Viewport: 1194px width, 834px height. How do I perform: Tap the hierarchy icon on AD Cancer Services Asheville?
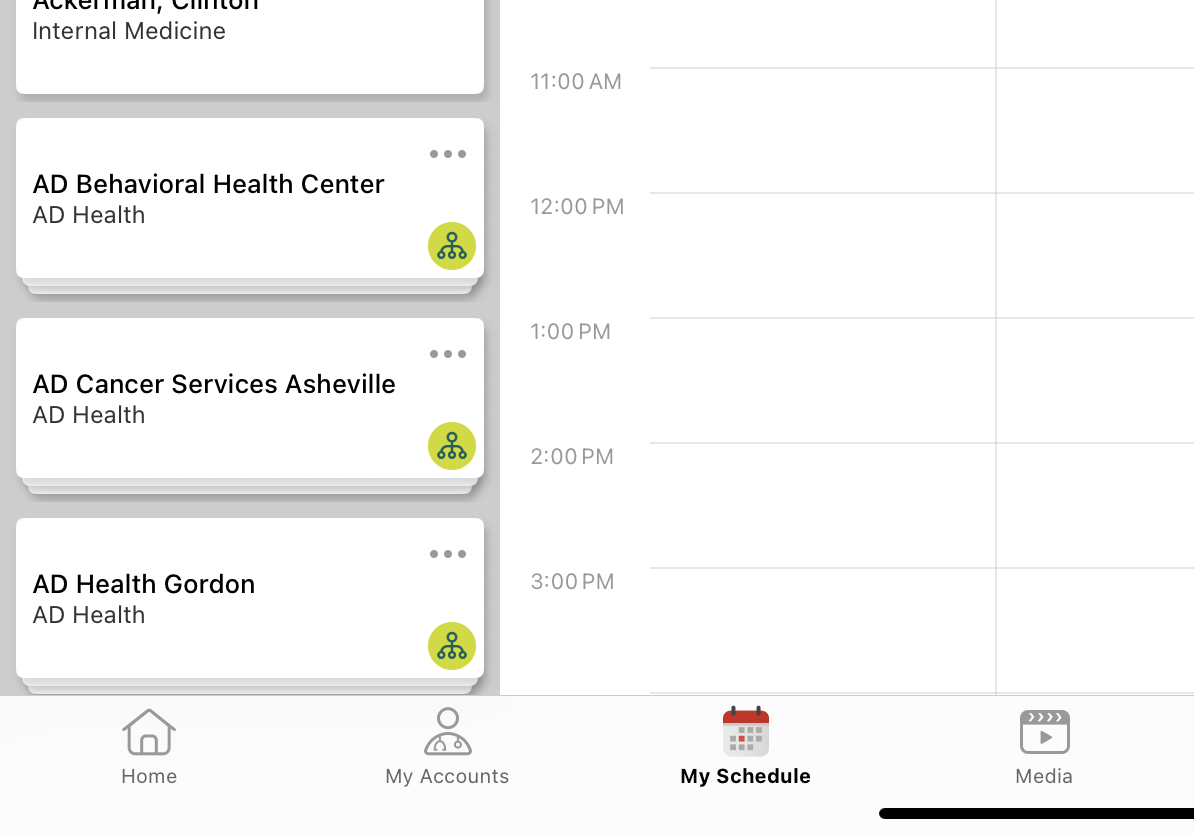[x=452, y=446]
